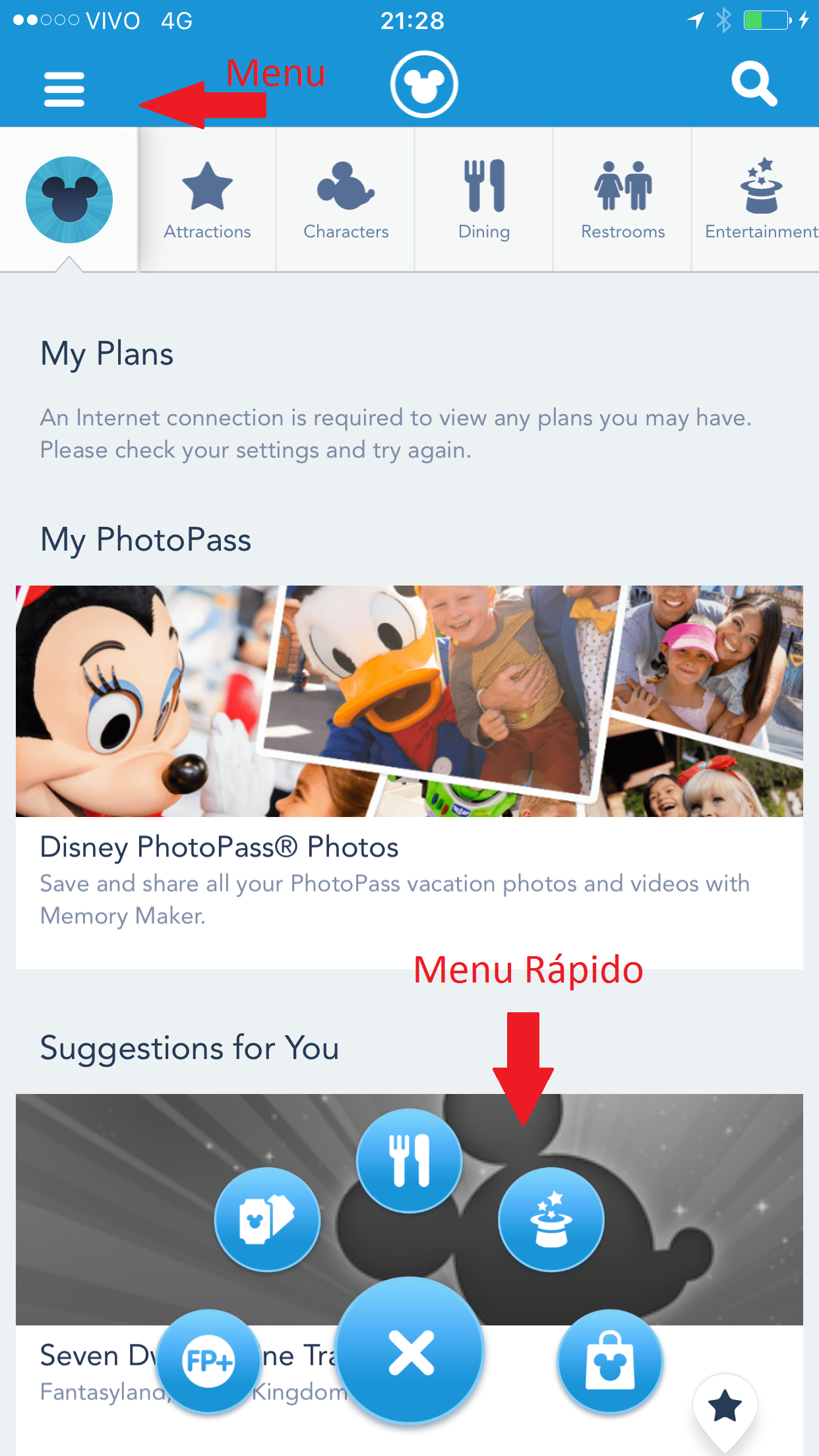
Task: Tap the star map pin button
Action: [725, 1407]
